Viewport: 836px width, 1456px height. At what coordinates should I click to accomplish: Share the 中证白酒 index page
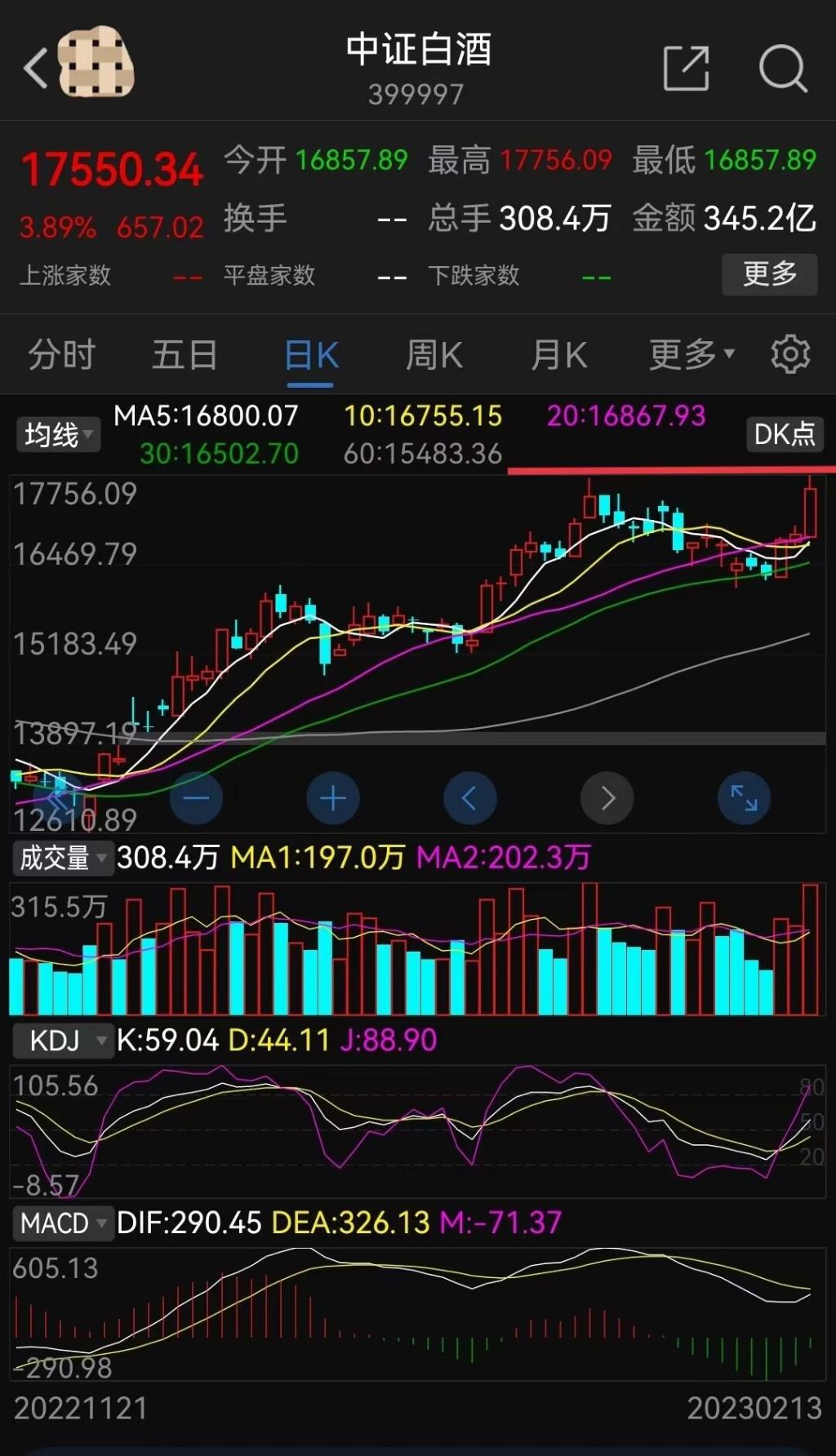[x=685, y=69]
